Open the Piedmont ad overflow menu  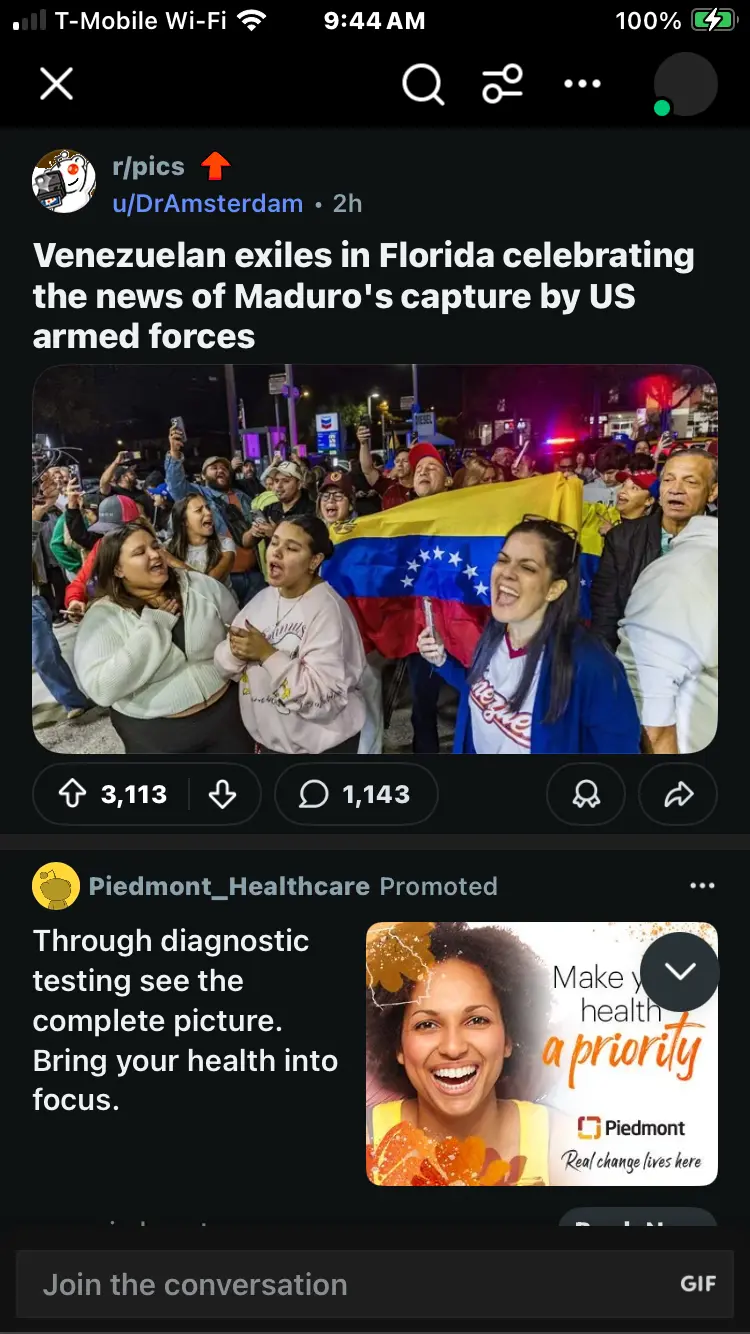[x=702, y=886]
